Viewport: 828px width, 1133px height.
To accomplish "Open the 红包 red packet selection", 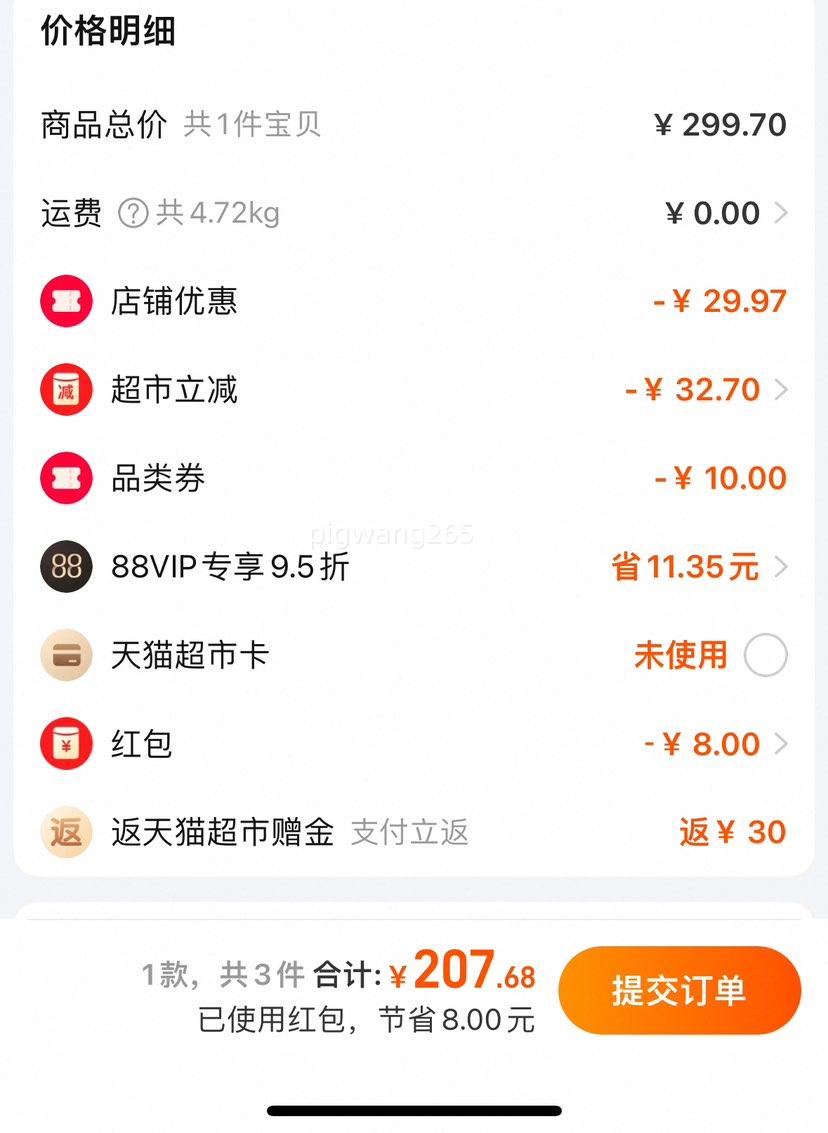I will [x=780, y=744].
